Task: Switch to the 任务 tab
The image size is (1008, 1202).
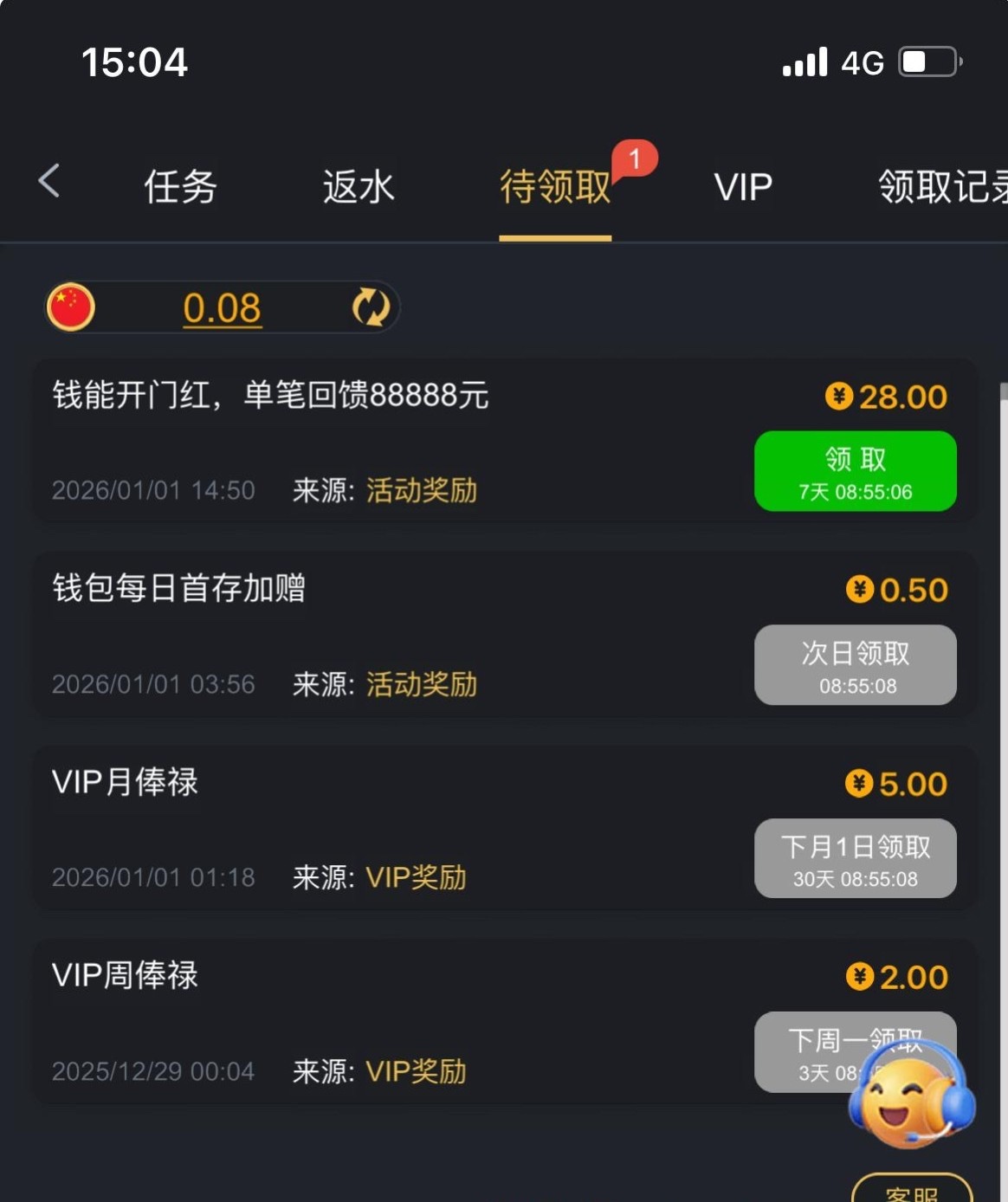Action: pyautogui.click(x=180, y=187)
